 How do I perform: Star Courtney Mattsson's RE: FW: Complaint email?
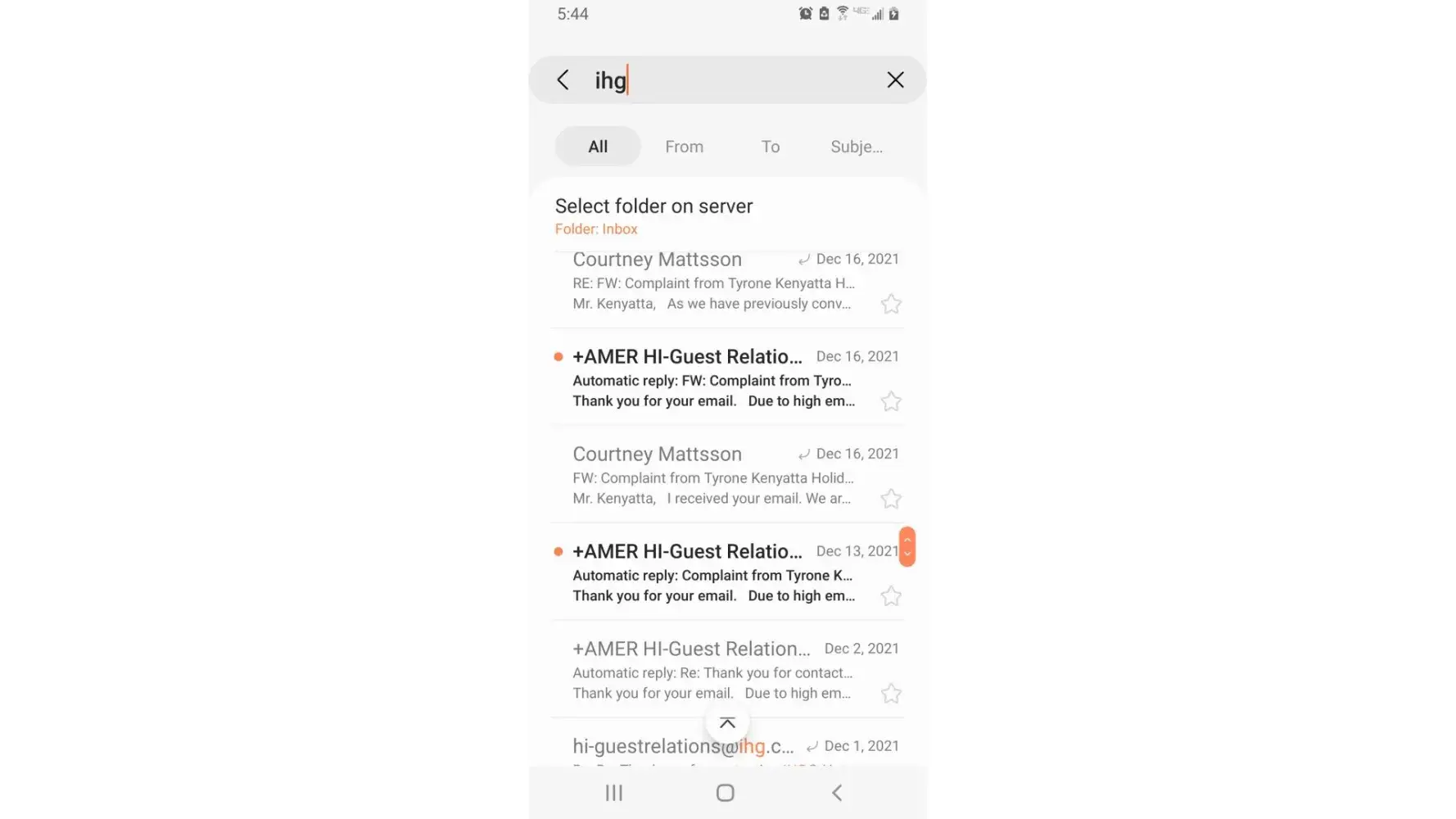(891, 305)
